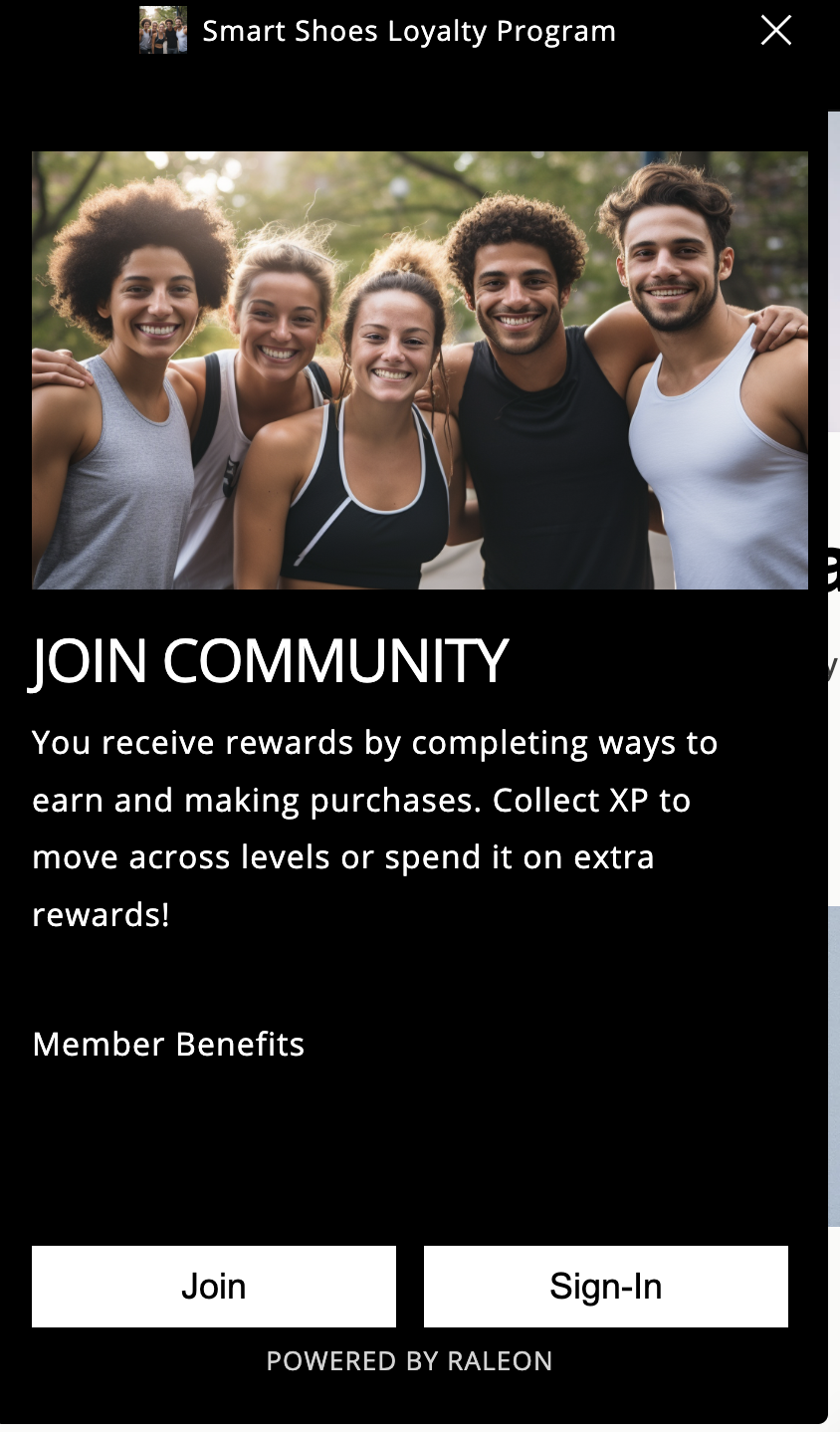
Task: Close the Smart Shoes Loyalty Program panel
Action: (x=776, y=31)
